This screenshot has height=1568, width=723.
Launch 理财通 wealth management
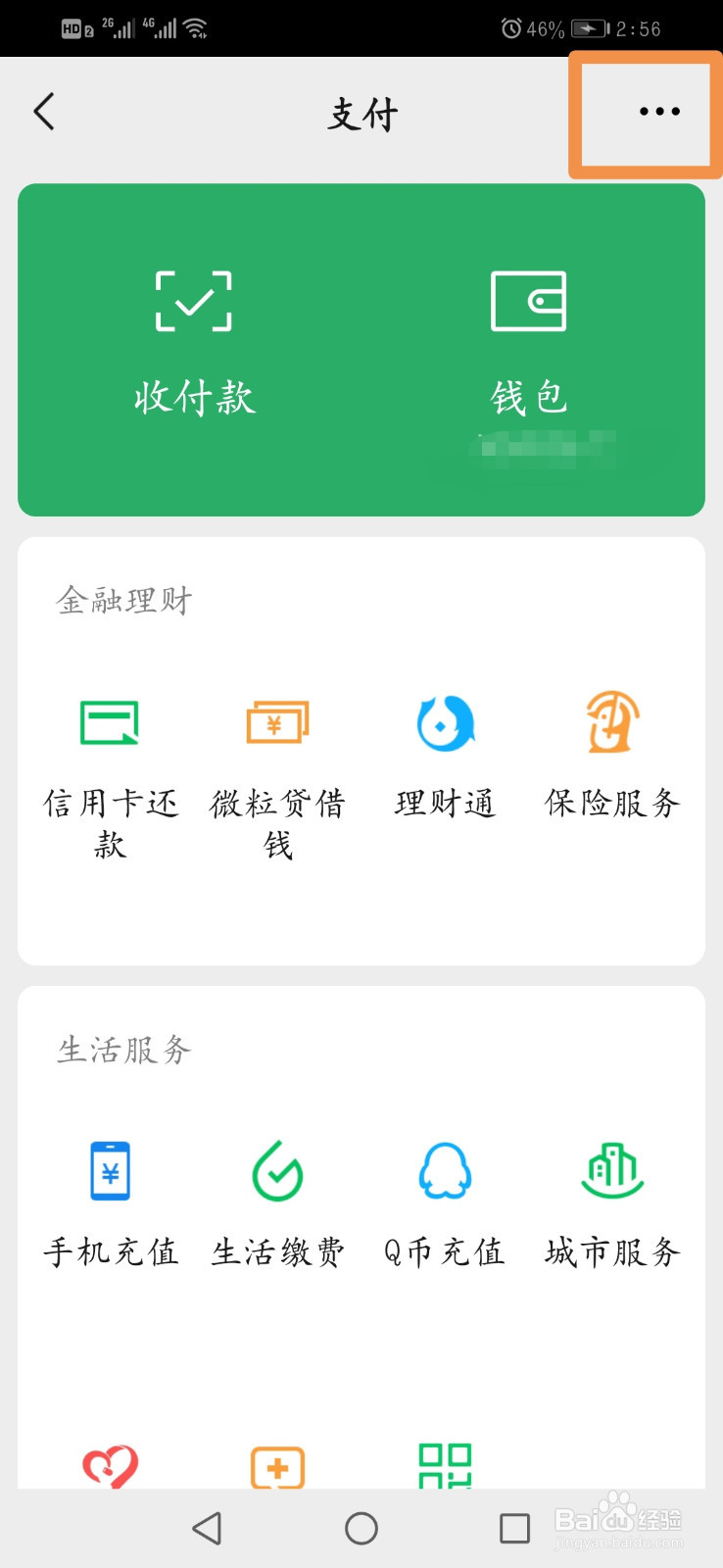coord(445,755)
